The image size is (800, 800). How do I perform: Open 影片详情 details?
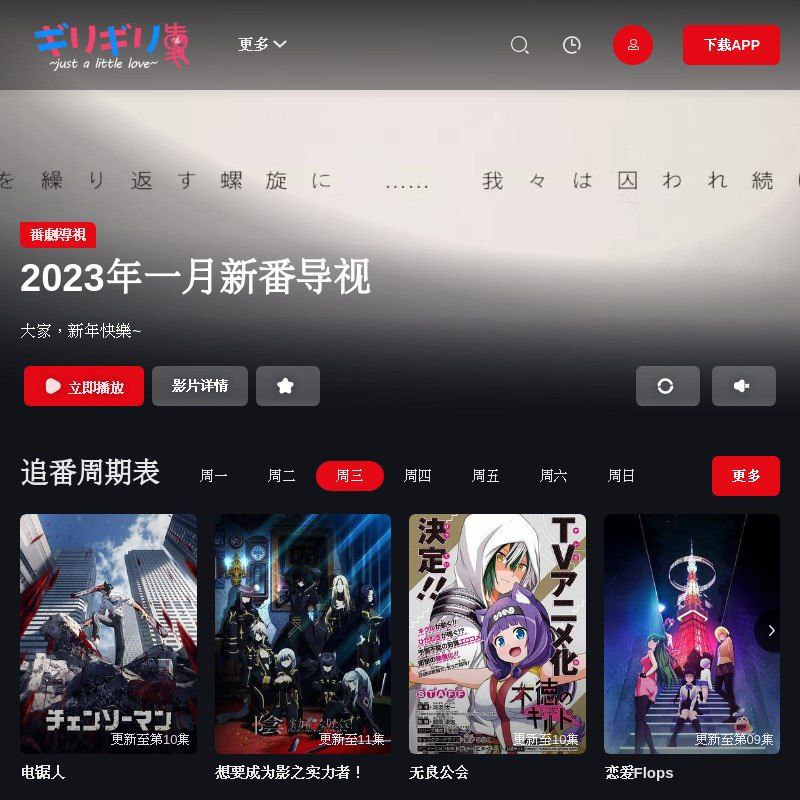point(200,386)
